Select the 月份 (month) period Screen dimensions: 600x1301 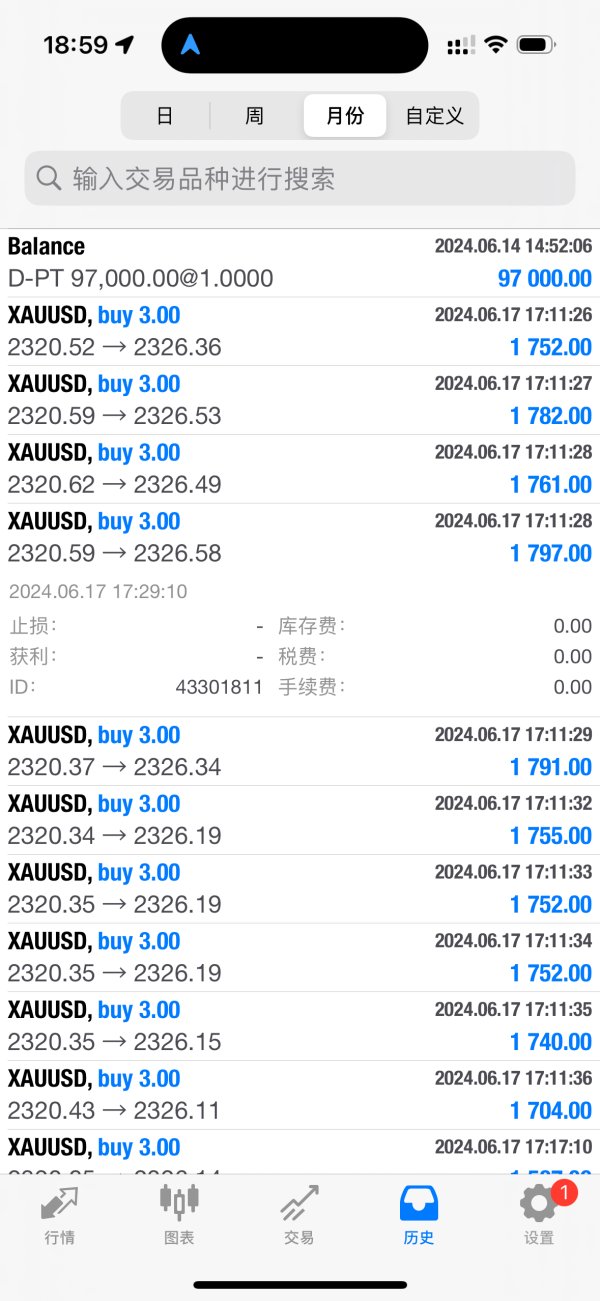click(345, 116)
